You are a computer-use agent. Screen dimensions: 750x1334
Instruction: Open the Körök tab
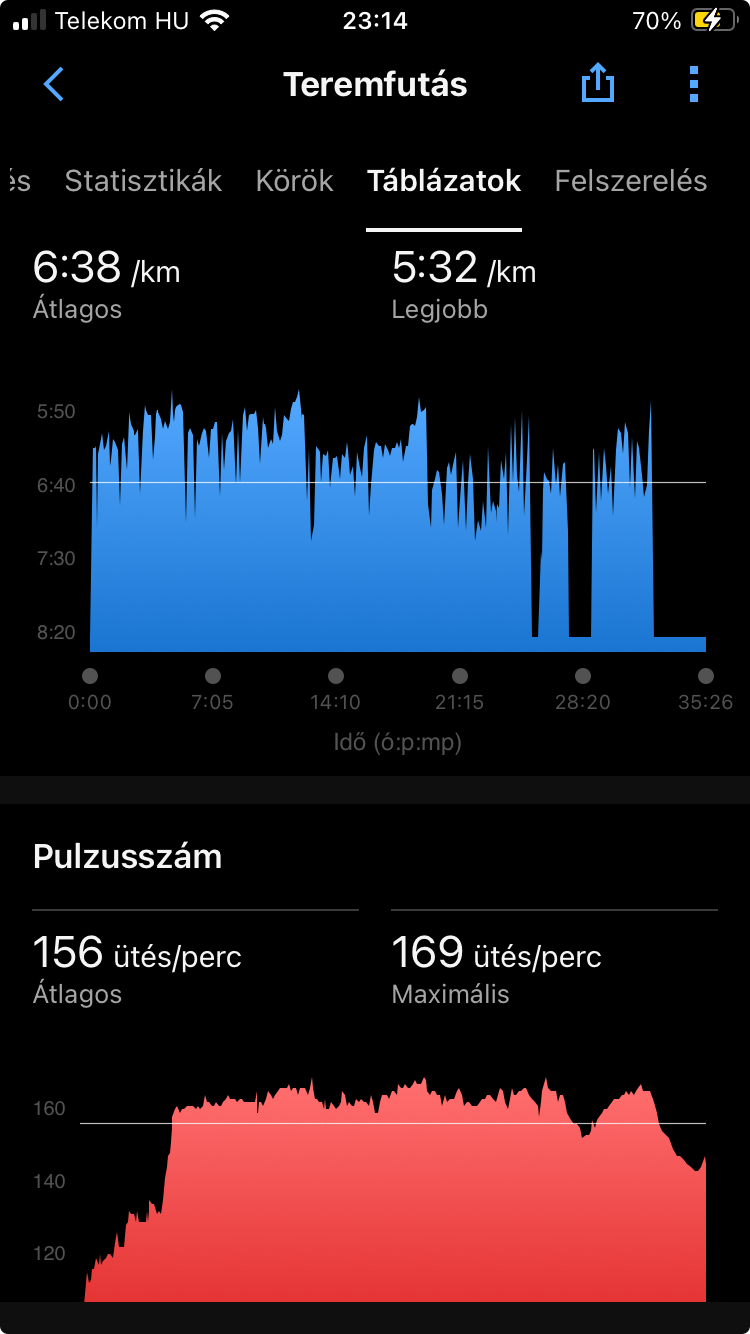(294, 181)
